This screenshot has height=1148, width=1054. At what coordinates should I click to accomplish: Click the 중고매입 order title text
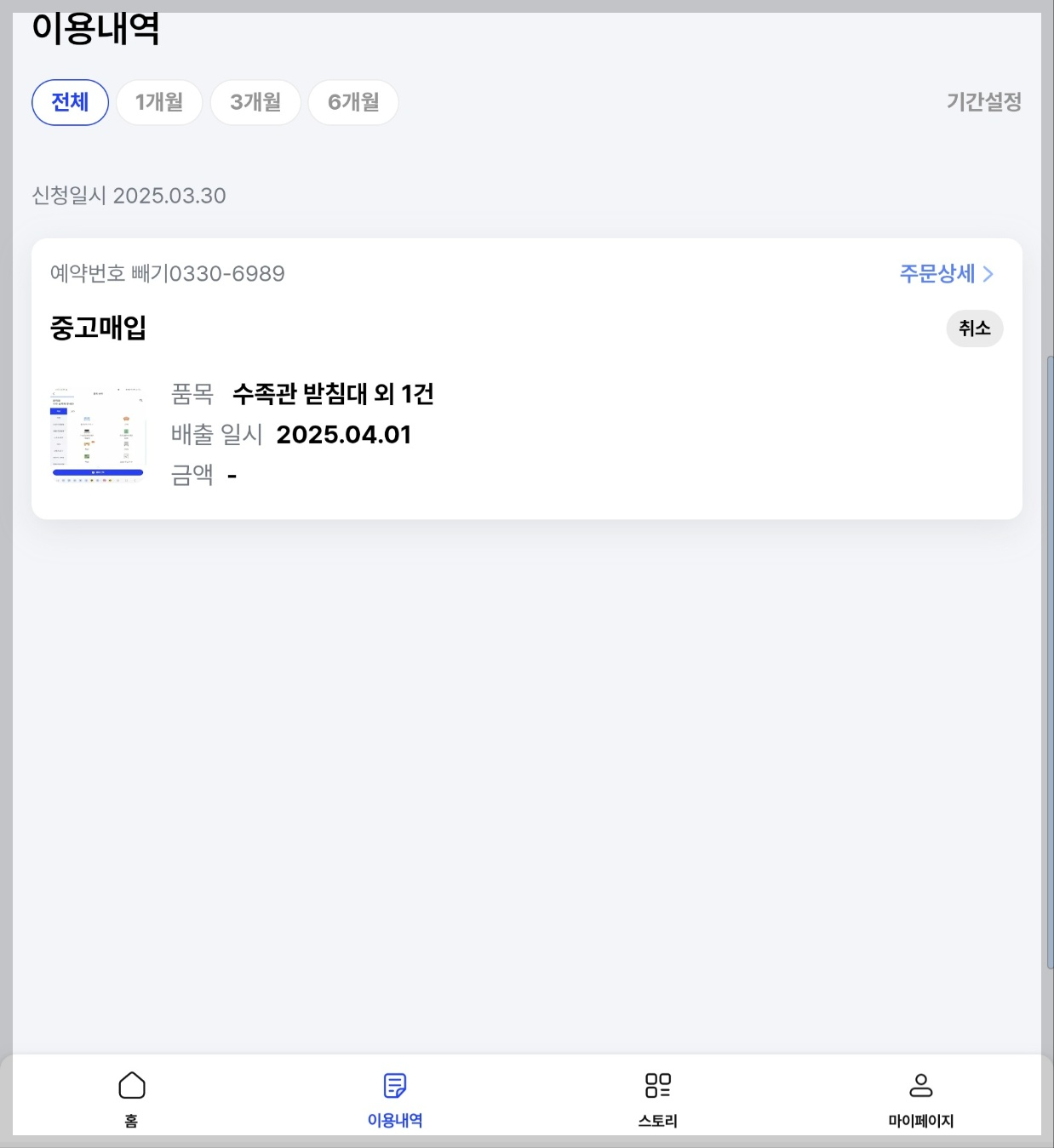coord(98,328)
